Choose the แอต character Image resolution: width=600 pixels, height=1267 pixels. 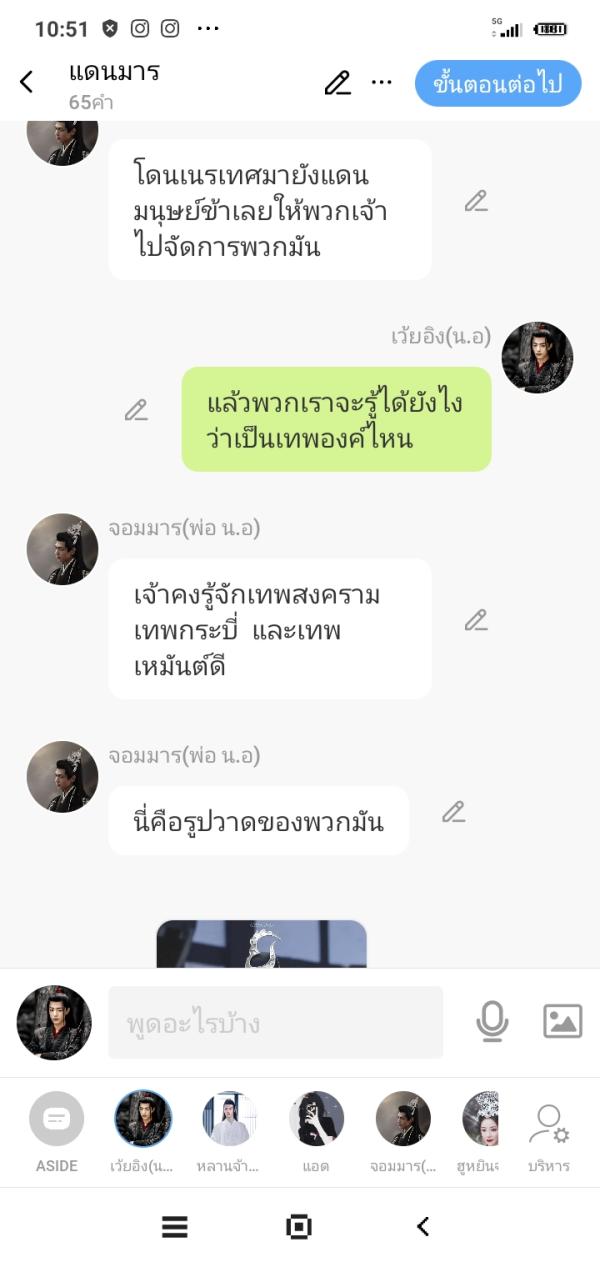click(x=316, y=1120)
